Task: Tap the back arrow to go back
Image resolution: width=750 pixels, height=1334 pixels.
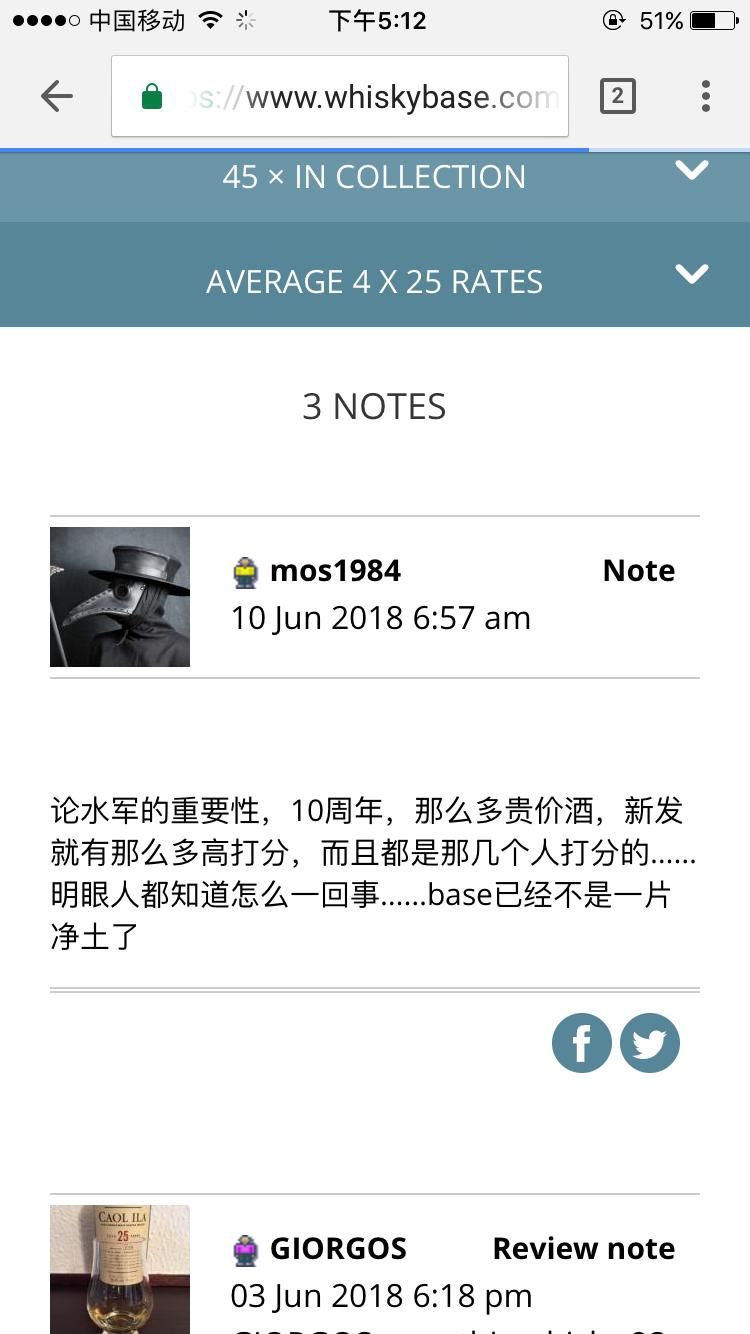Action: (57, 95)
